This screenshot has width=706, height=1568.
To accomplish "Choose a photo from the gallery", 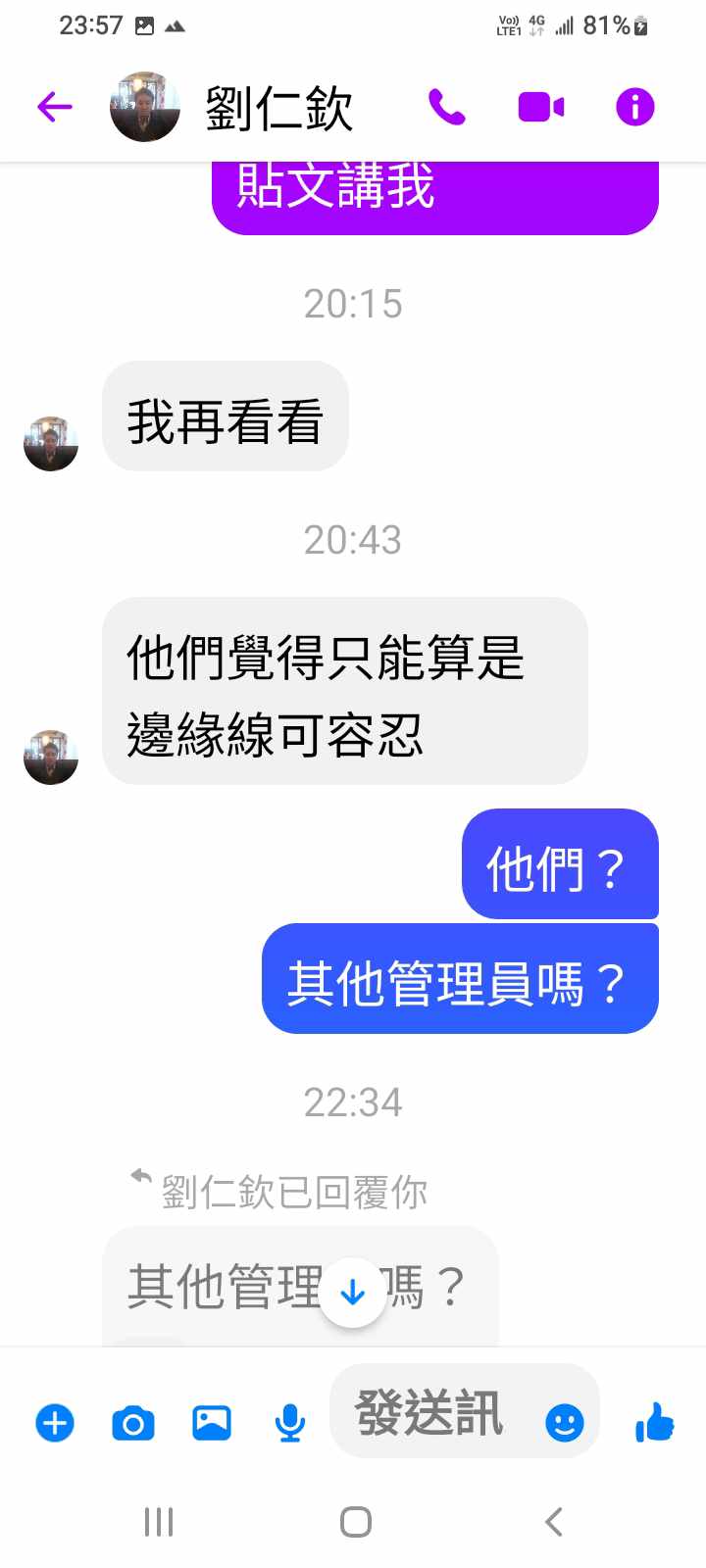I will point(212,1422).
